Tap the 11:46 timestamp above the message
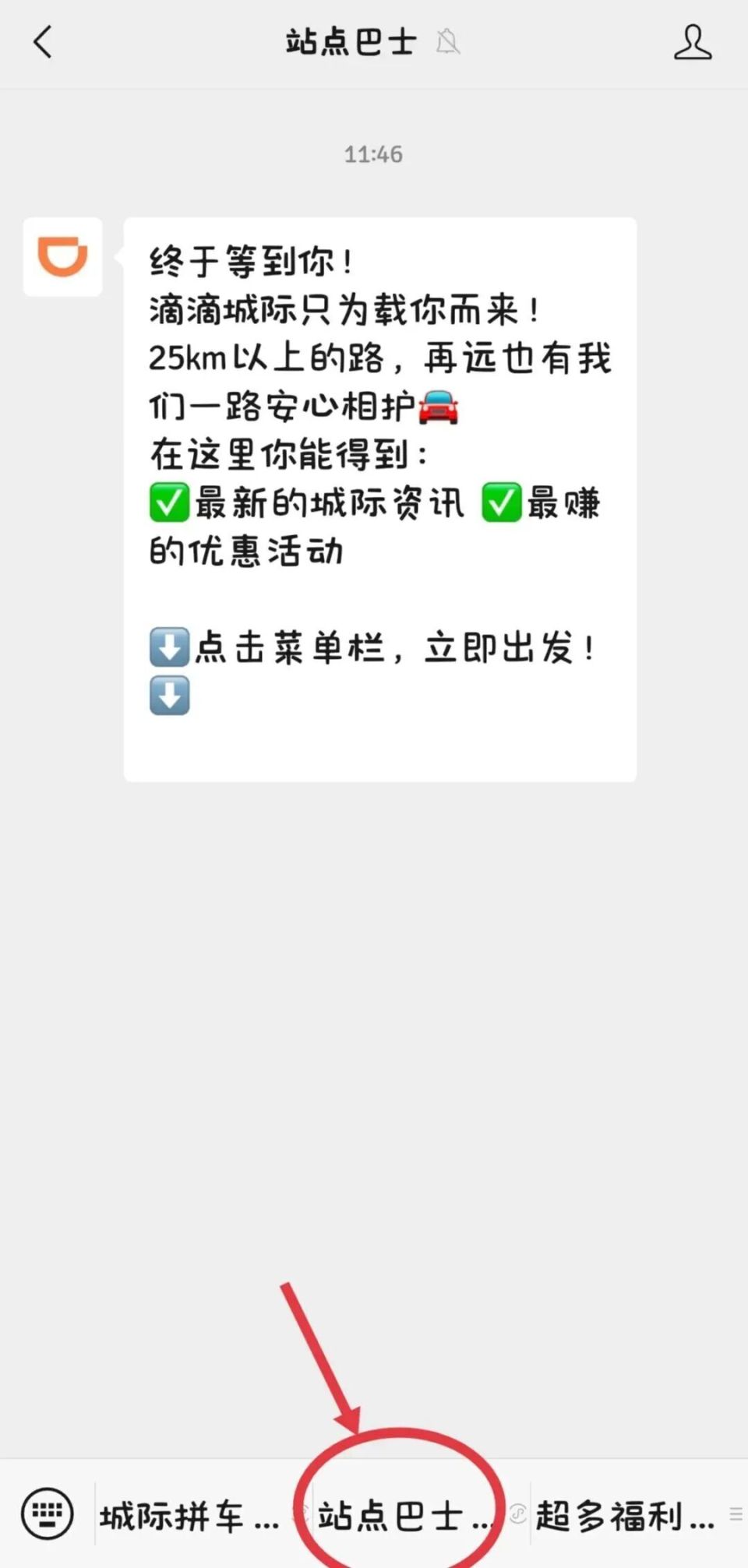748x1568 pixels. (x=374, y=153)
